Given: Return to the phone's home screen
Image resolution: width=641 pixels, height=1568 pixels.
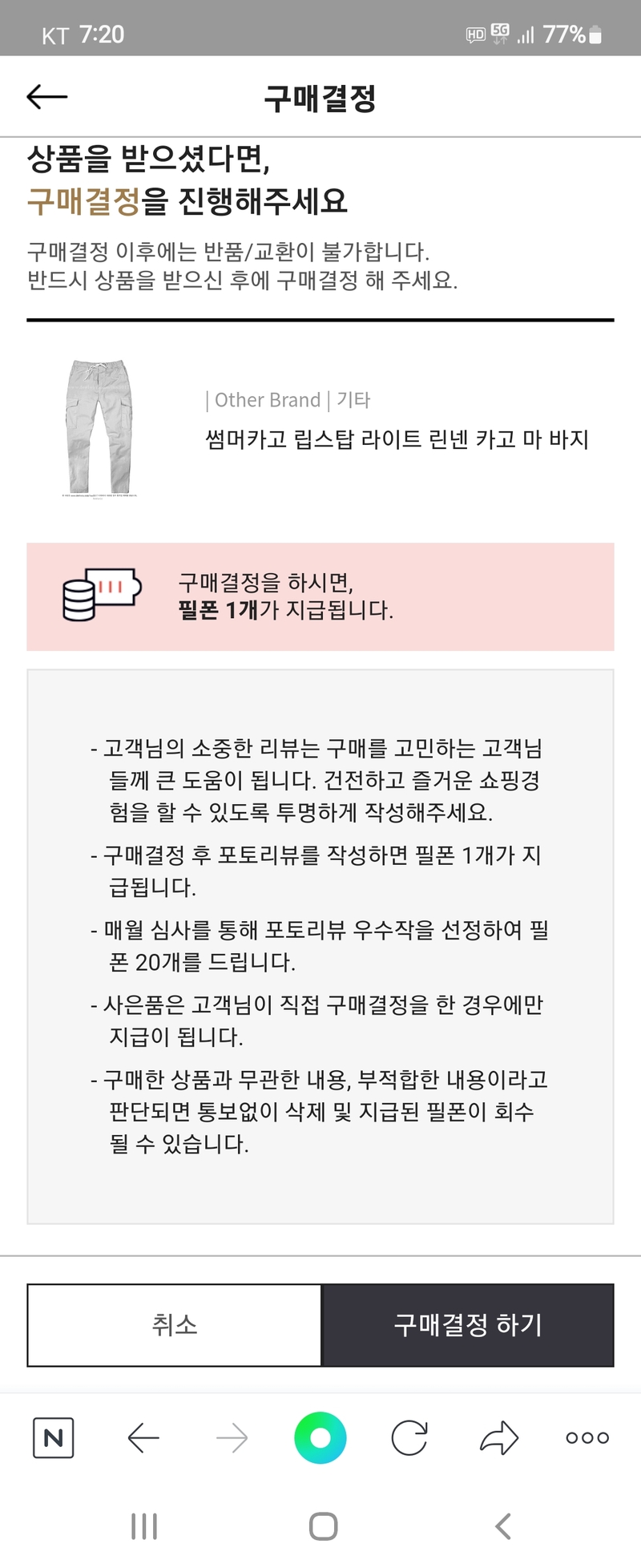Looking at the screenshot, I should coord(323,1526).
